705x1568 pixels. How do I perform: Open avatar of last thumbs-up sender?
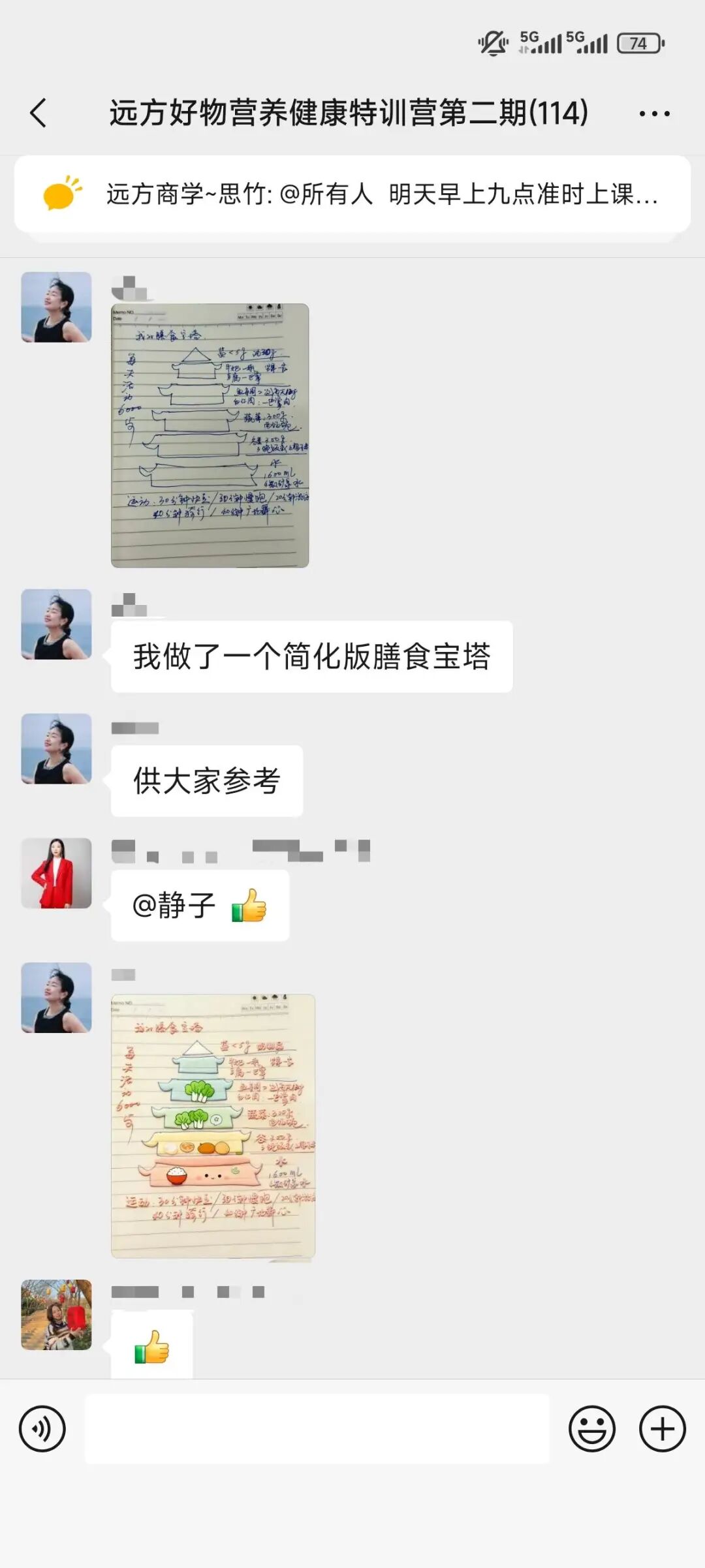[56, 1314]
